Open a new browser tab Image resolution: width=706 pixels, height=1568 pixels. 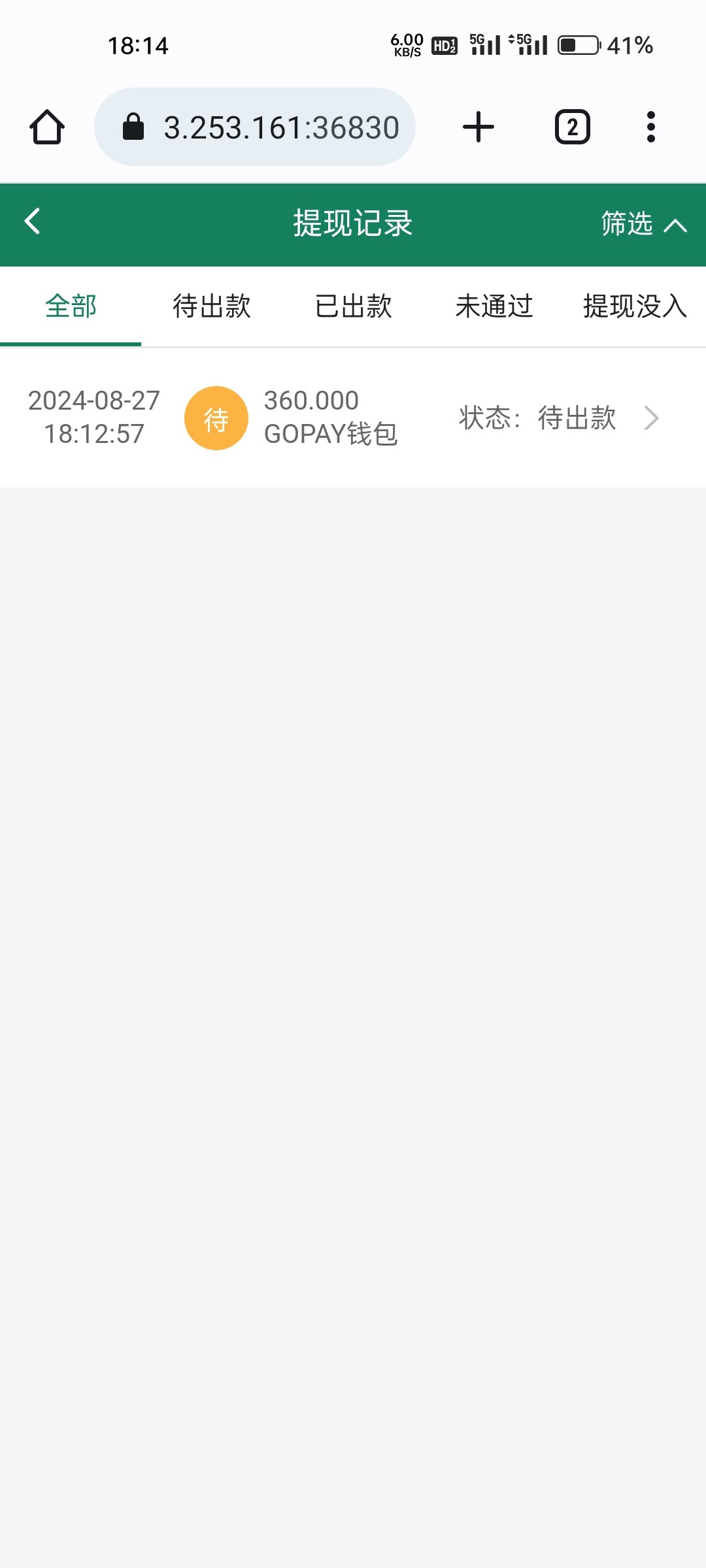click(479, 127)
